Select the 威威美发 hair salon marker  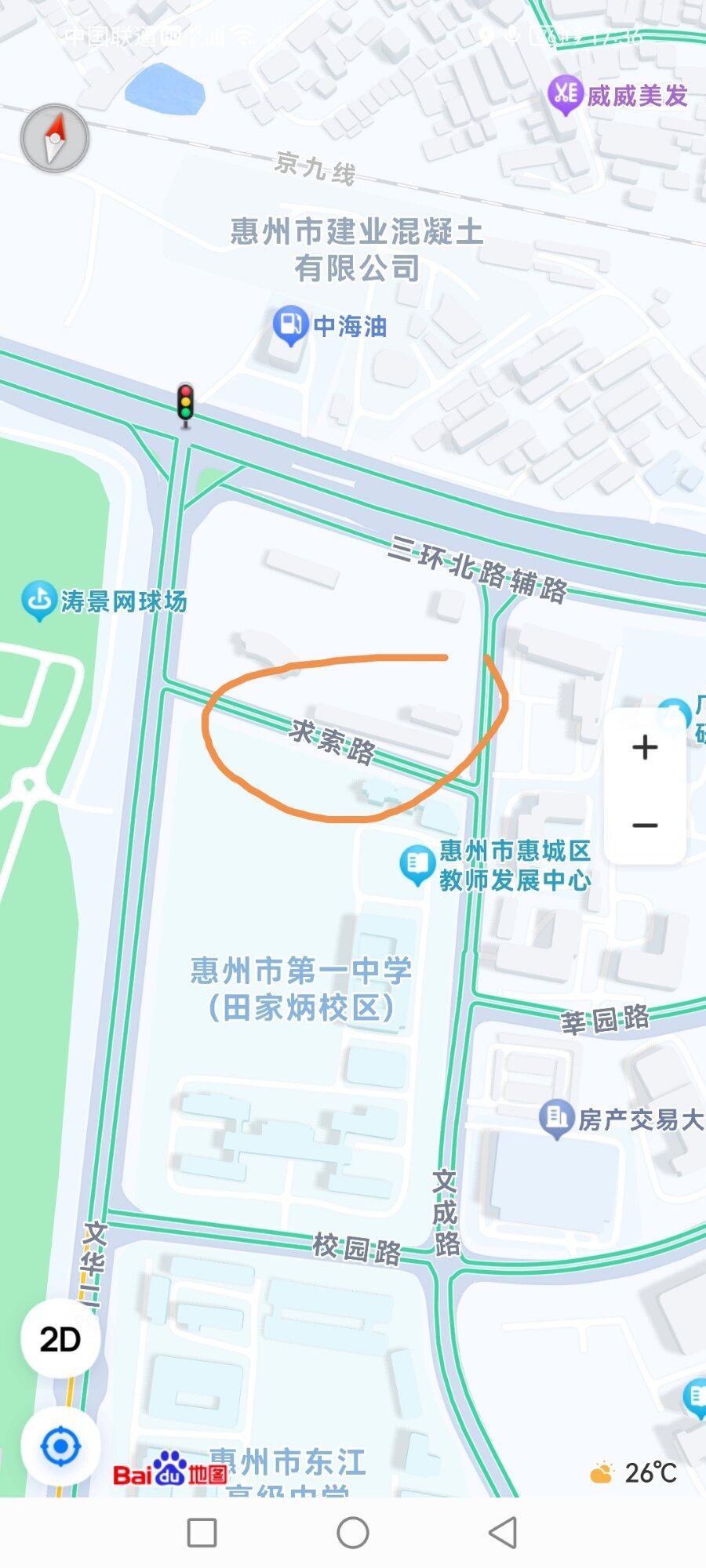(x=565, y=95)
